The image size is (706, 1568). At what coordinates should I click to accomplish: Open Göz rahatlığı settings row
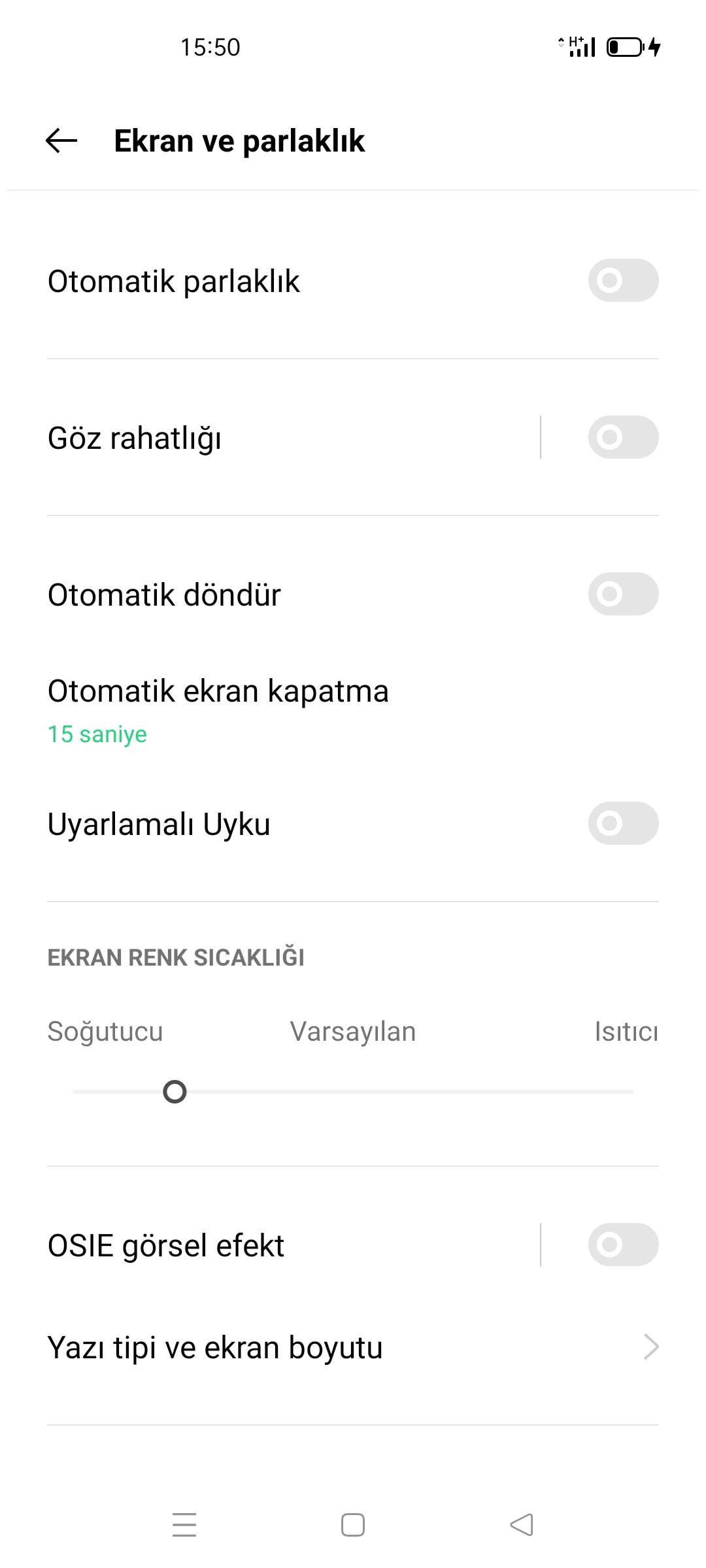(x=293, y=437)
